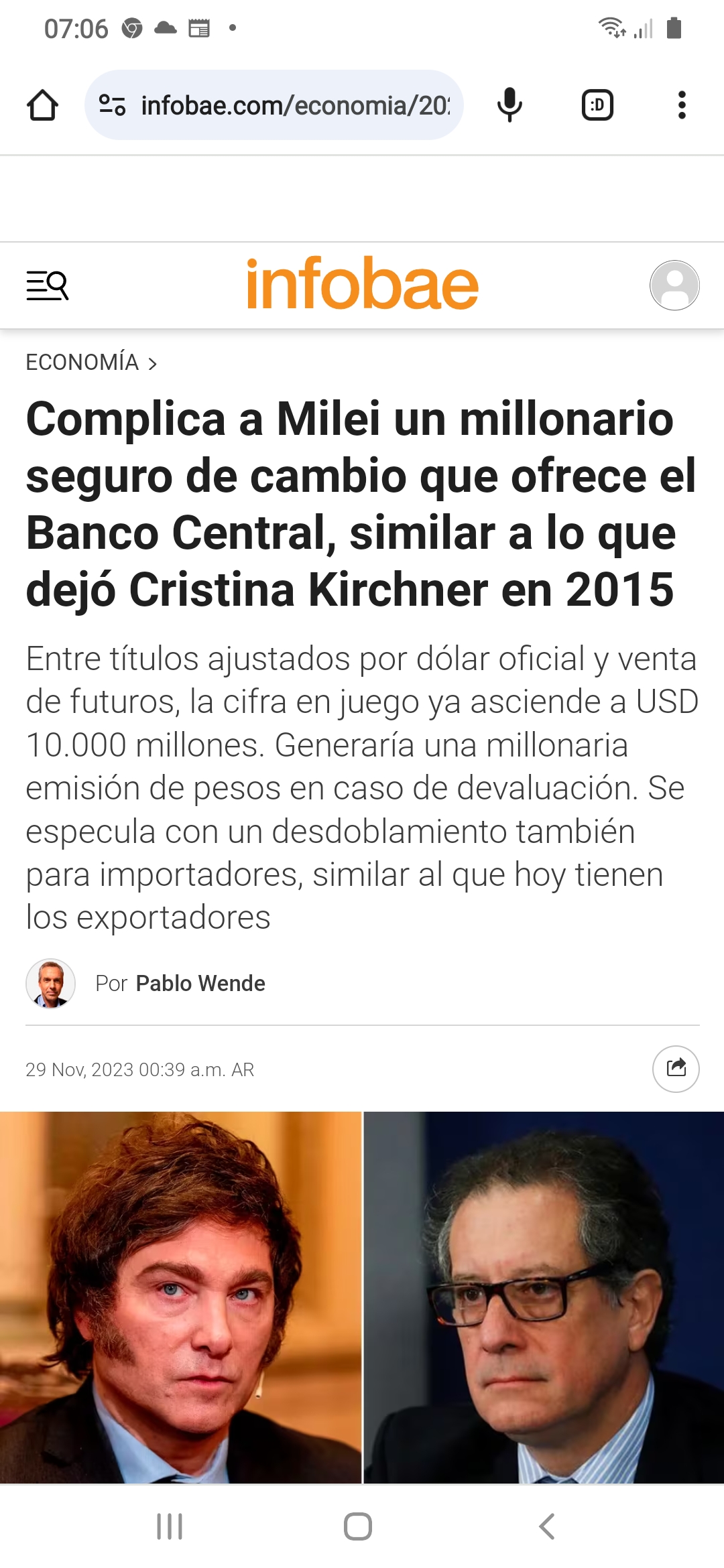The height and width of the screenshot is (1568, 724).
Task: Open author Pablo Wende's page
Action: (200, 983)
